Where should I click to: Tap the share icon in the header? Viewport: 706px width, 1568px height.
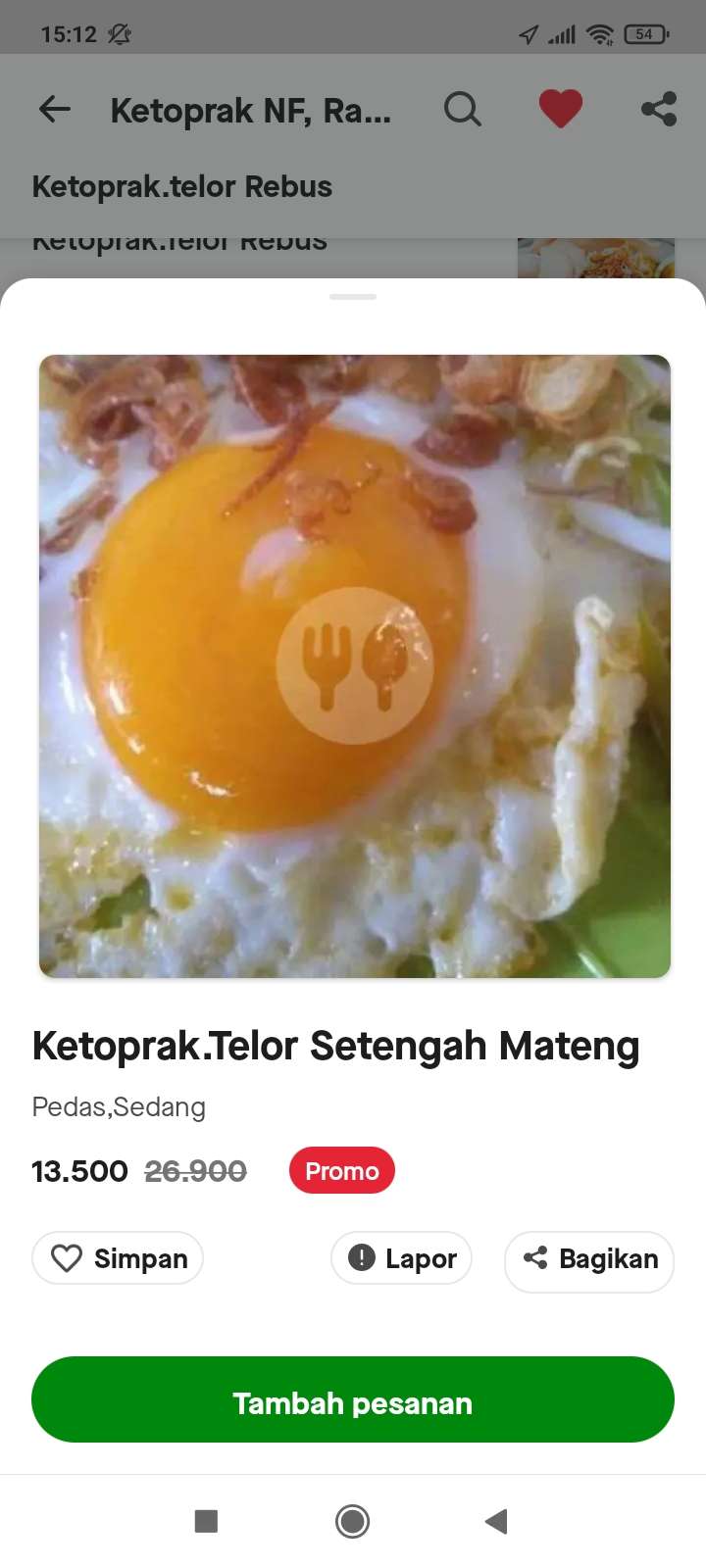coord(659,109)
